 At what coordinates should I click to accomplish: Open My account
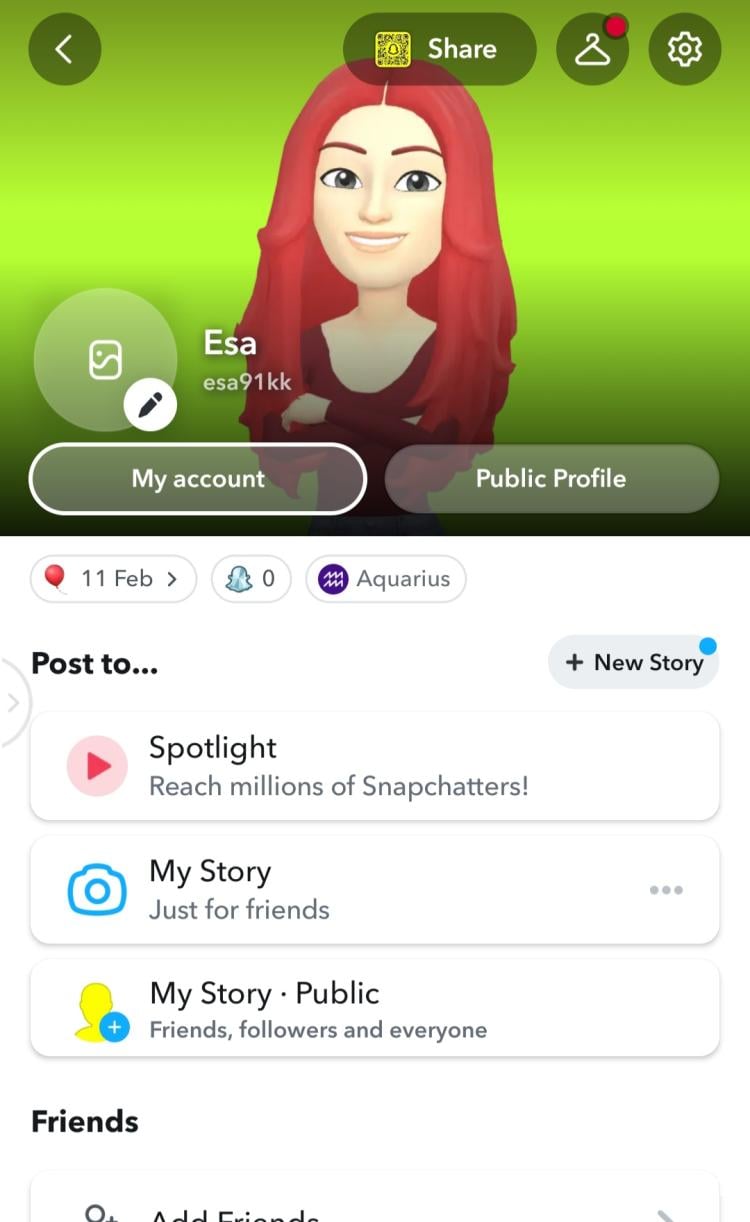(198, 479)
